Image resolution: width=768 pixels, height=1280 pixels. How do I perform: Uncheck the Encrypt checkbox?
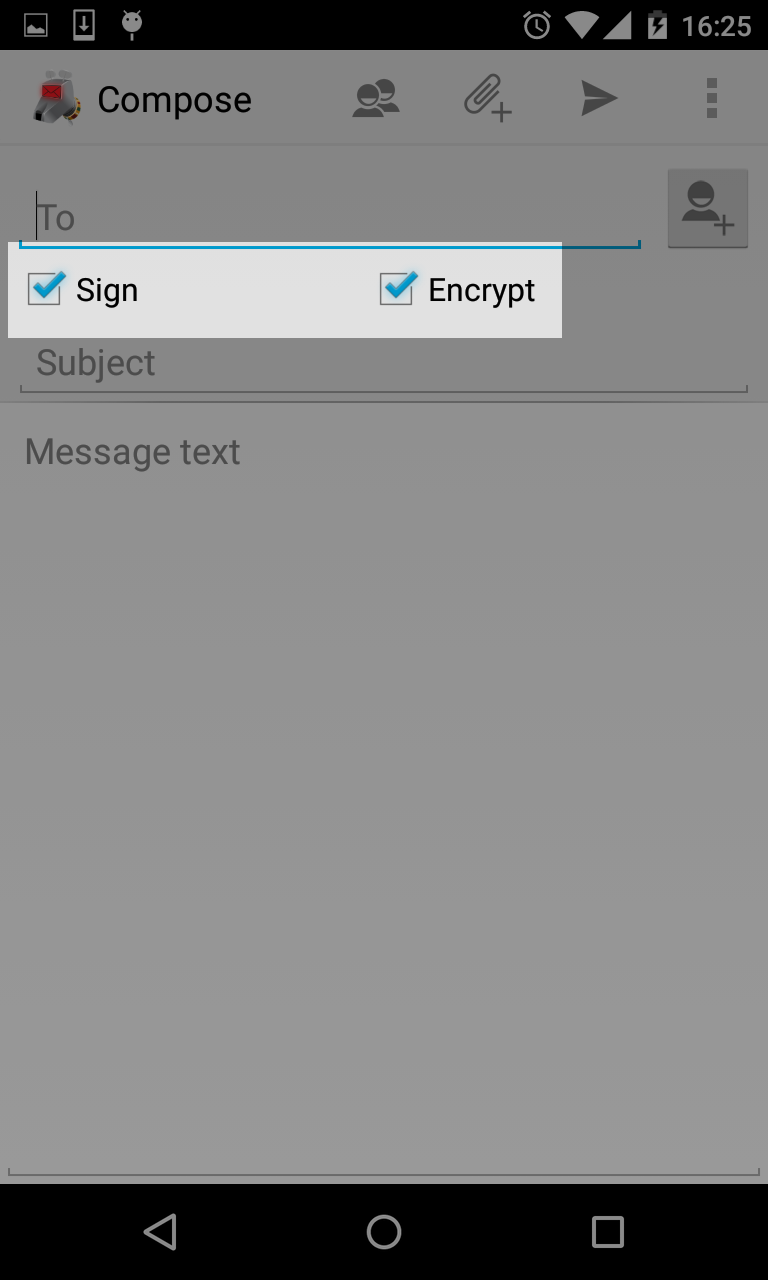click(397, 290)
